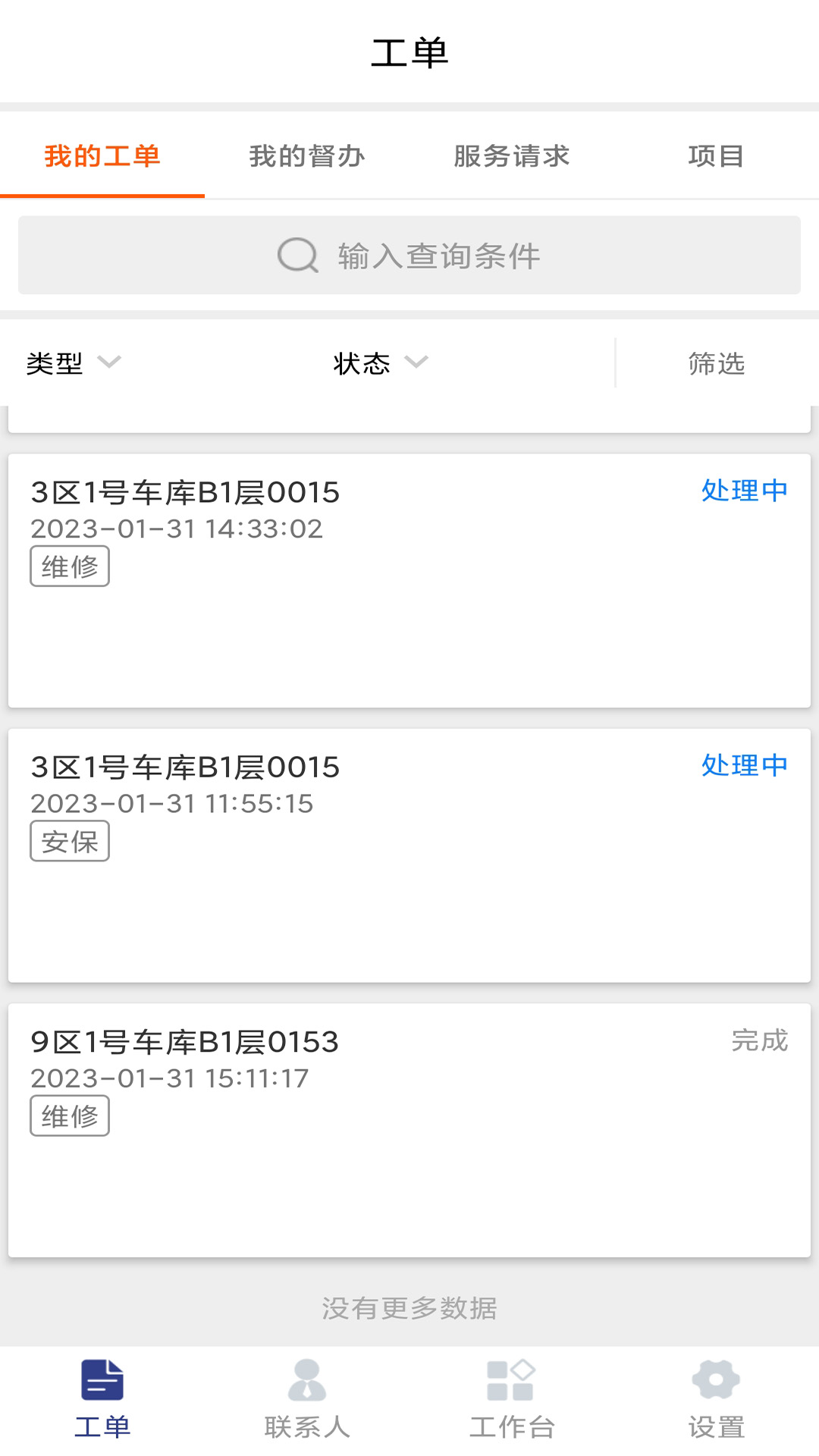Switch to the 我的督办 tab
This screenshot has width=819, height=1456.
[x=307, y=156]
